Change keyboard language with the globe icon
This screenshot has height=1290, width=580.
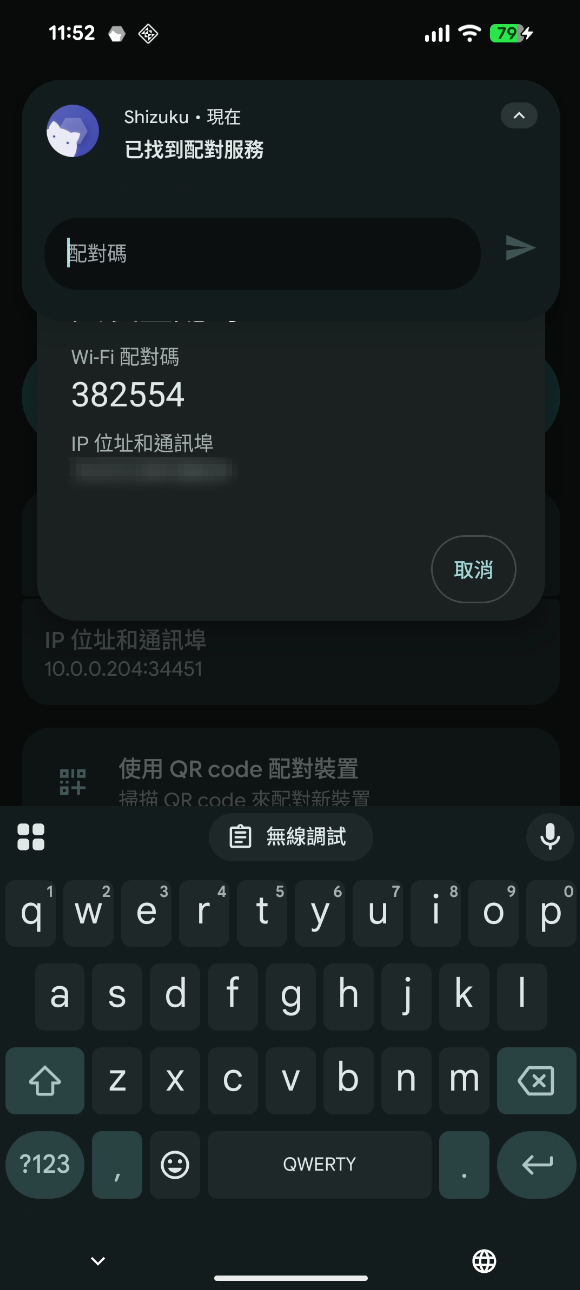click(x=484, y=1261)
